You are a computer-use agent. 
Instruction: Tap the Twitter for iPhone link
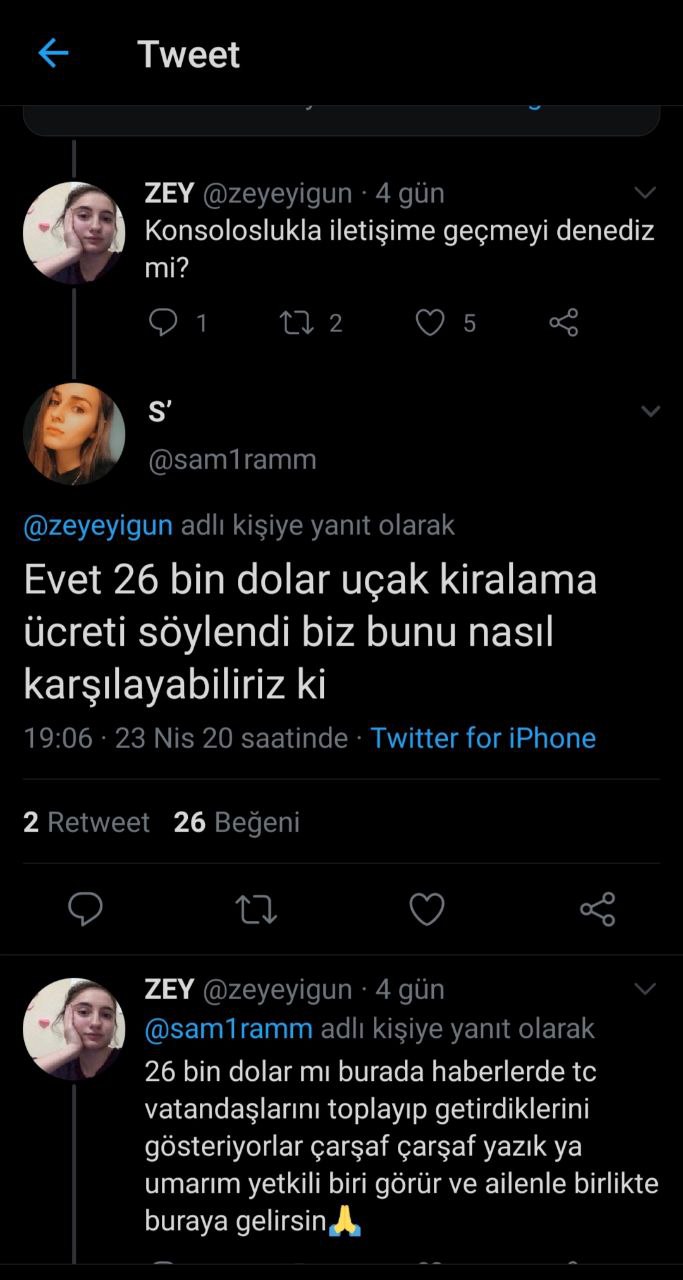(483, 738)
